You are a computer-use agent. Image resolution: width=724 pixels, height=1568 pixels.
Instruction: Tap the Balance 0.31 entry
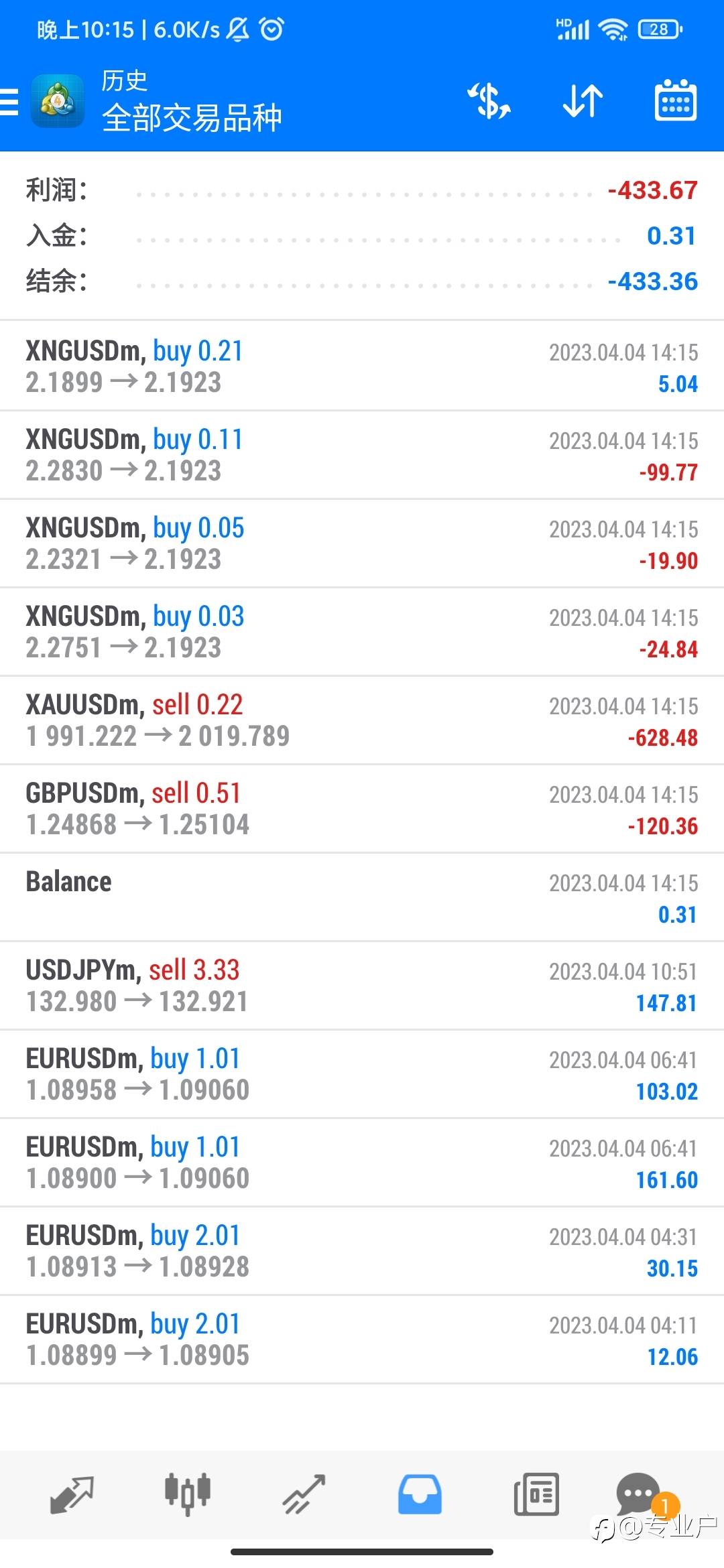pos(362,897)
